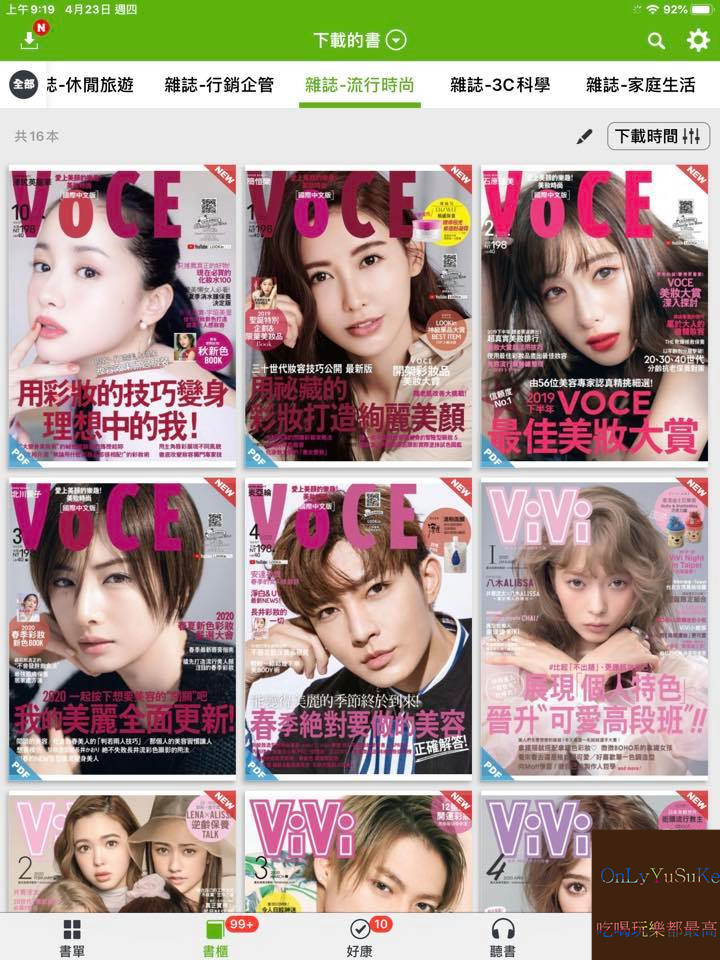Screen dimensions: 720x960
Task: Open VOCE issue 春季絕對要做的美容
Action: tap(359, 630)
